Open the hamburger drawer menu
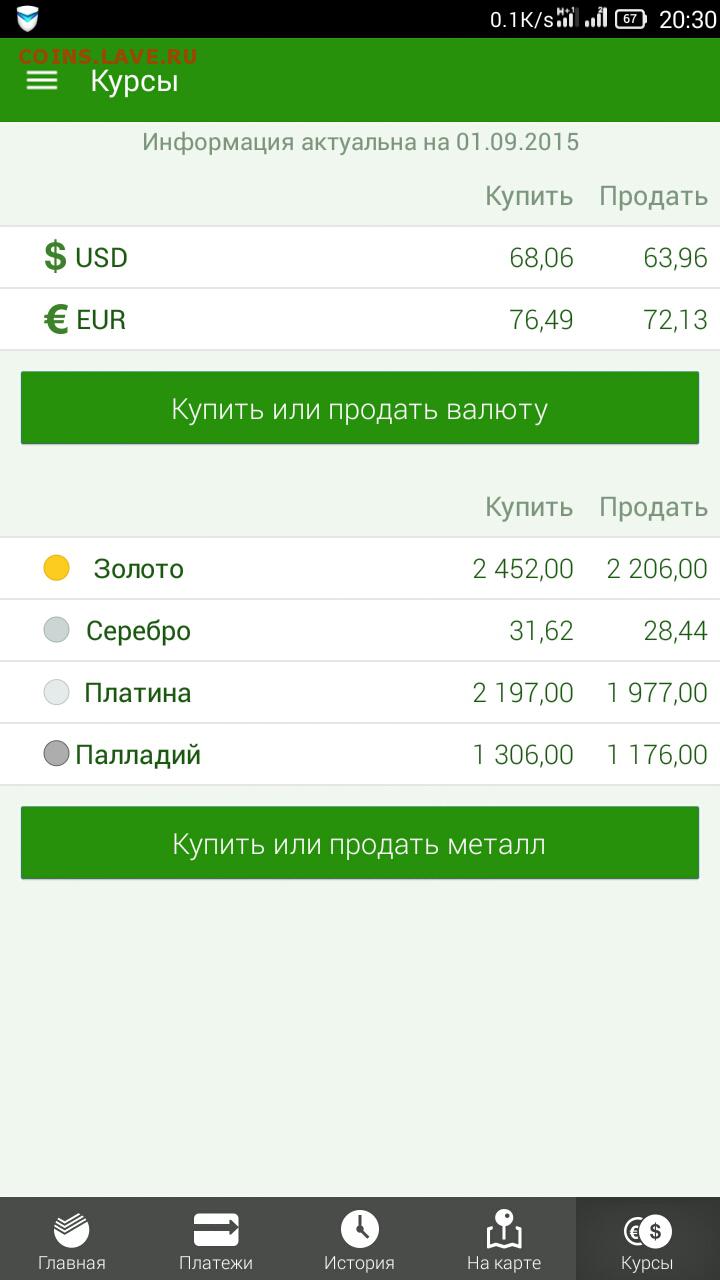Image resolution: width=720 pixels, height=1280 pixels. pos(42,80)
